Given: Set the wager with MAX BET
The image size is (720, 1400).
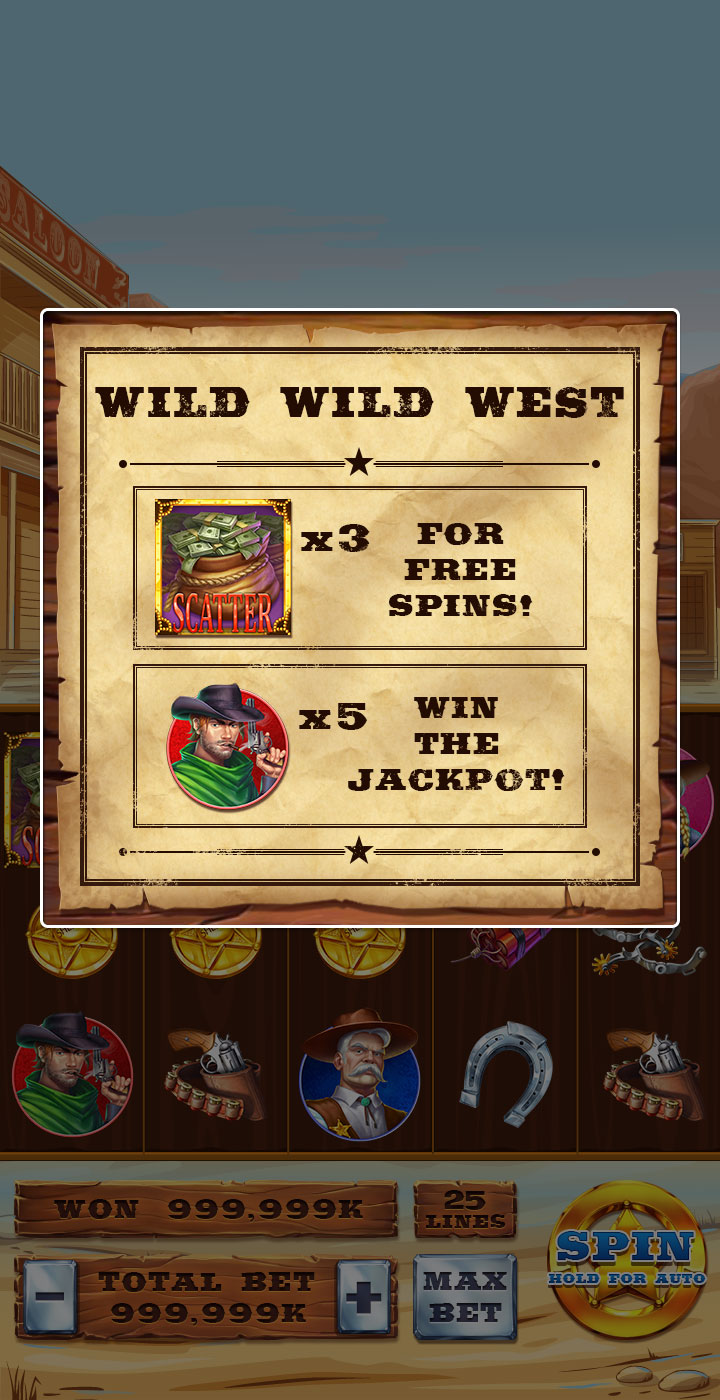Looking at the screenshot, I should pos(465,1297).
